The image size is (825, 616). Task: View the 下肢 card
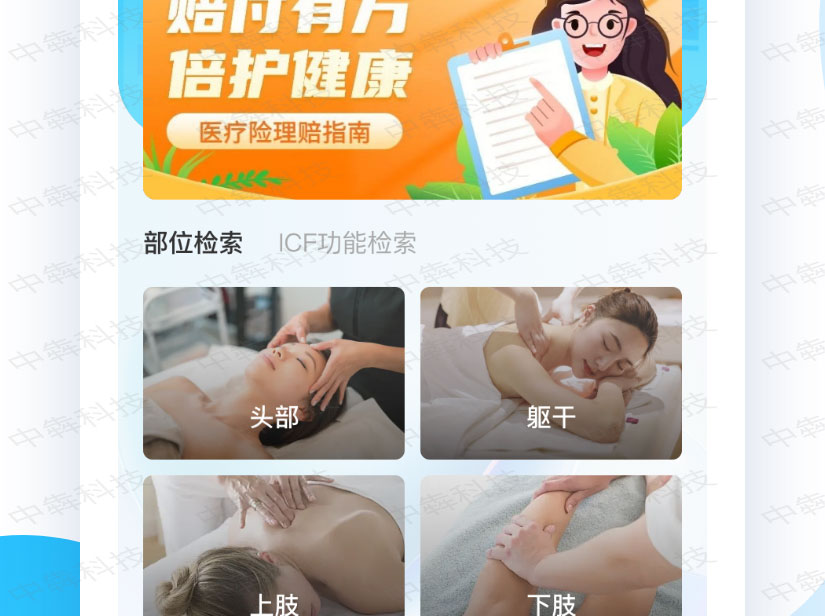click(551, 545)
